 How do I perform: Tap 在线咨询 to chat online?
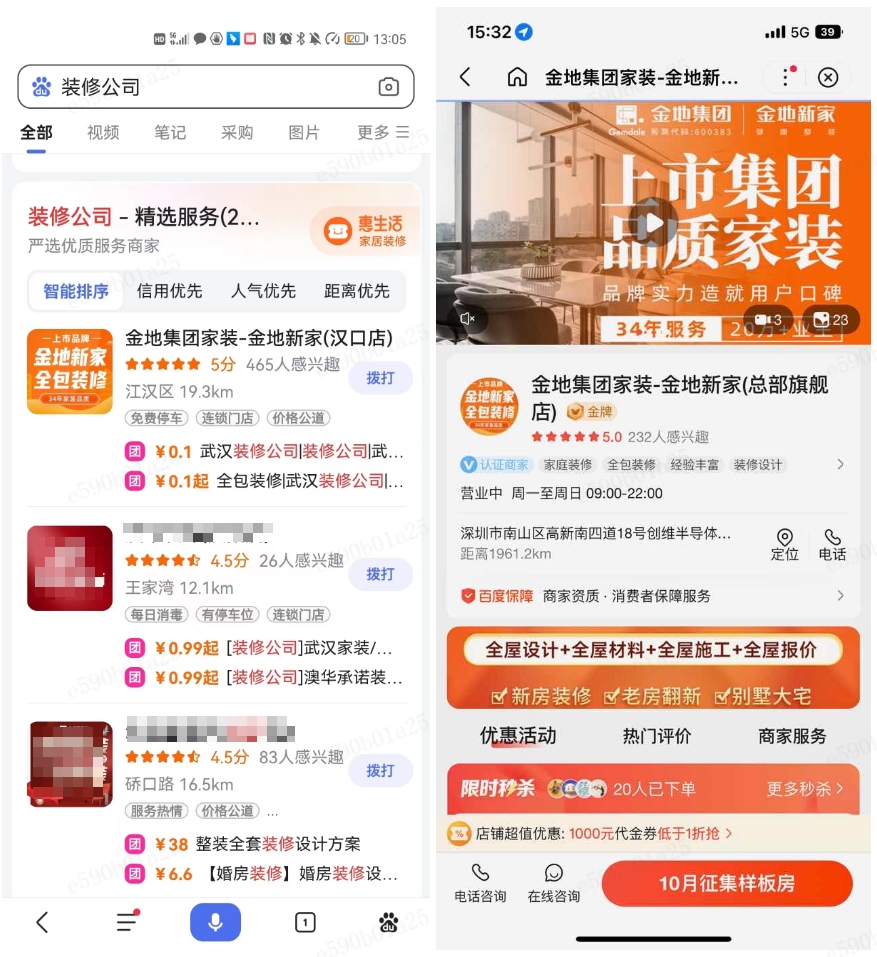[x=554, y=884]
